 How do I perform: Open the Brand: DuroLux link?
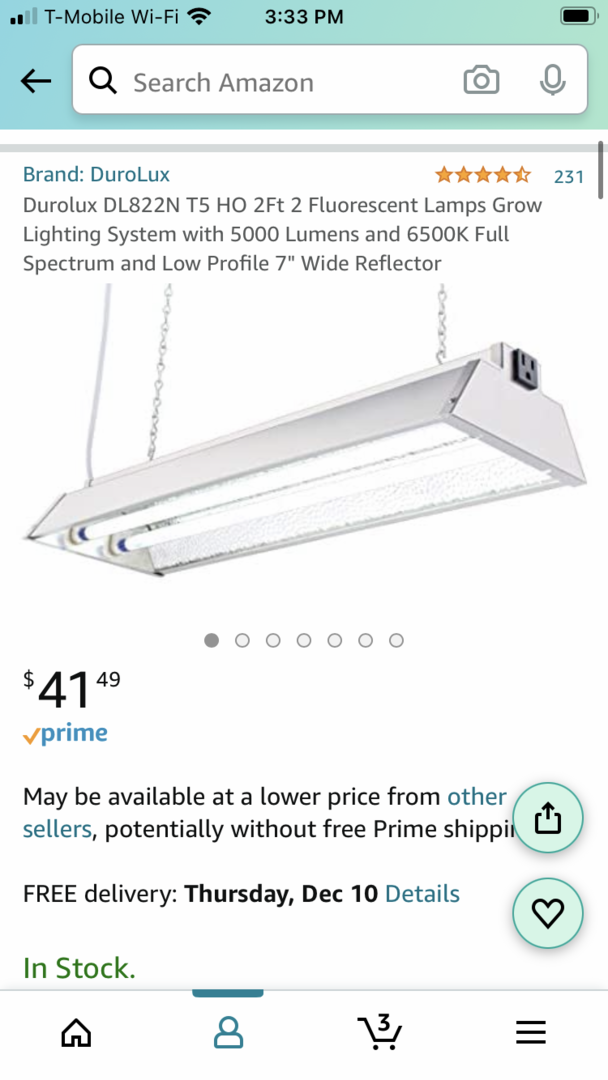96,175
